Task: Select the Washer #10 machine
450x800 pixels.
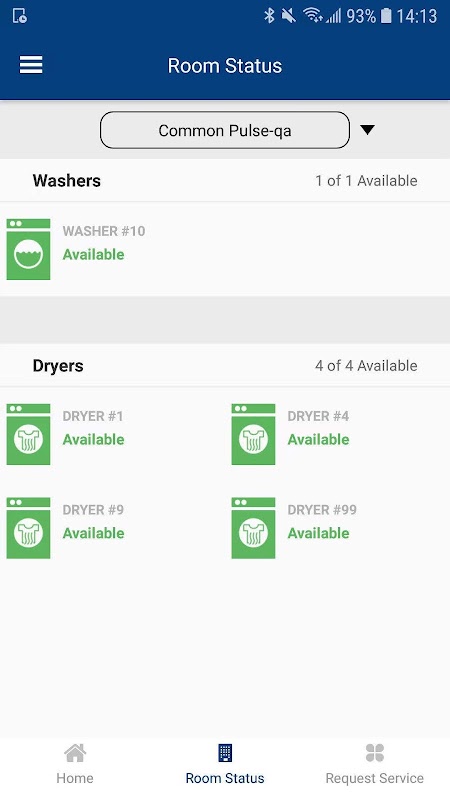Action: pyautogui.click(x=77, y=249)
